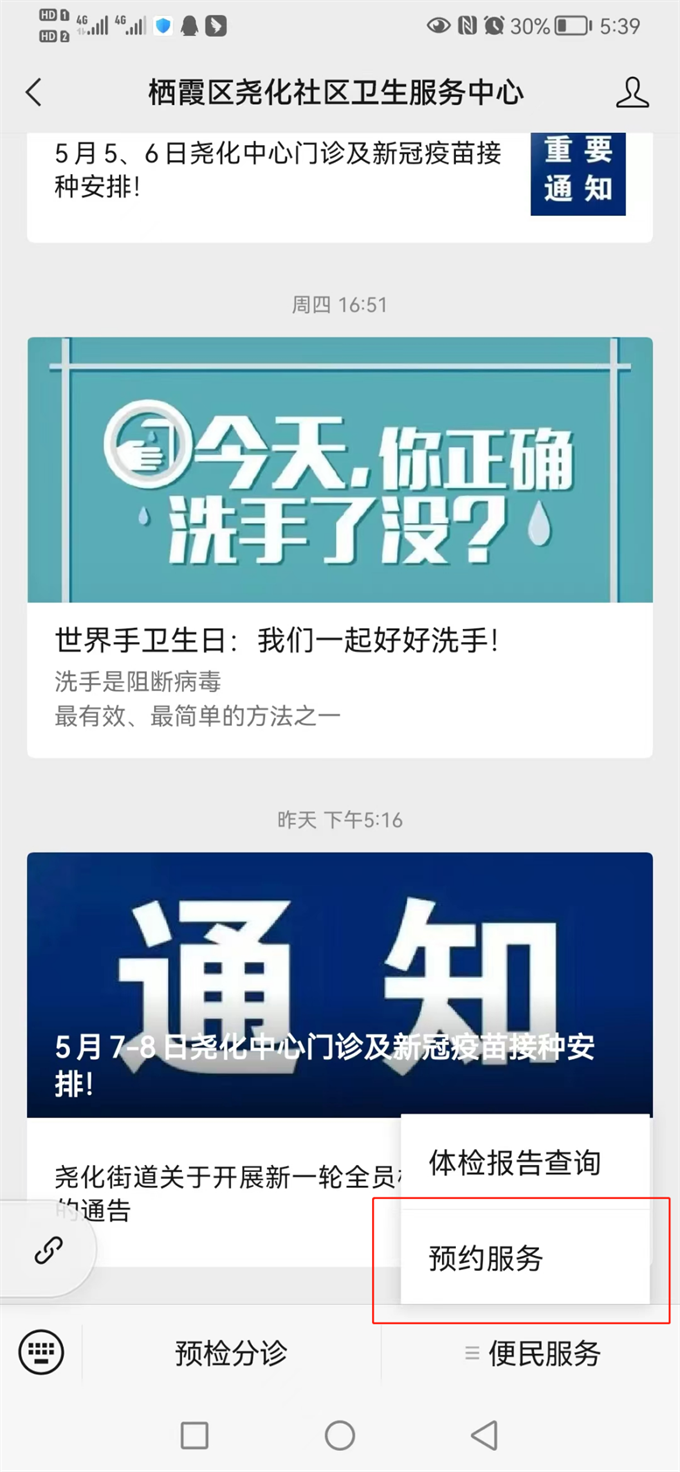
Task: Open the recent apps view
Action: pos(194,1436)
